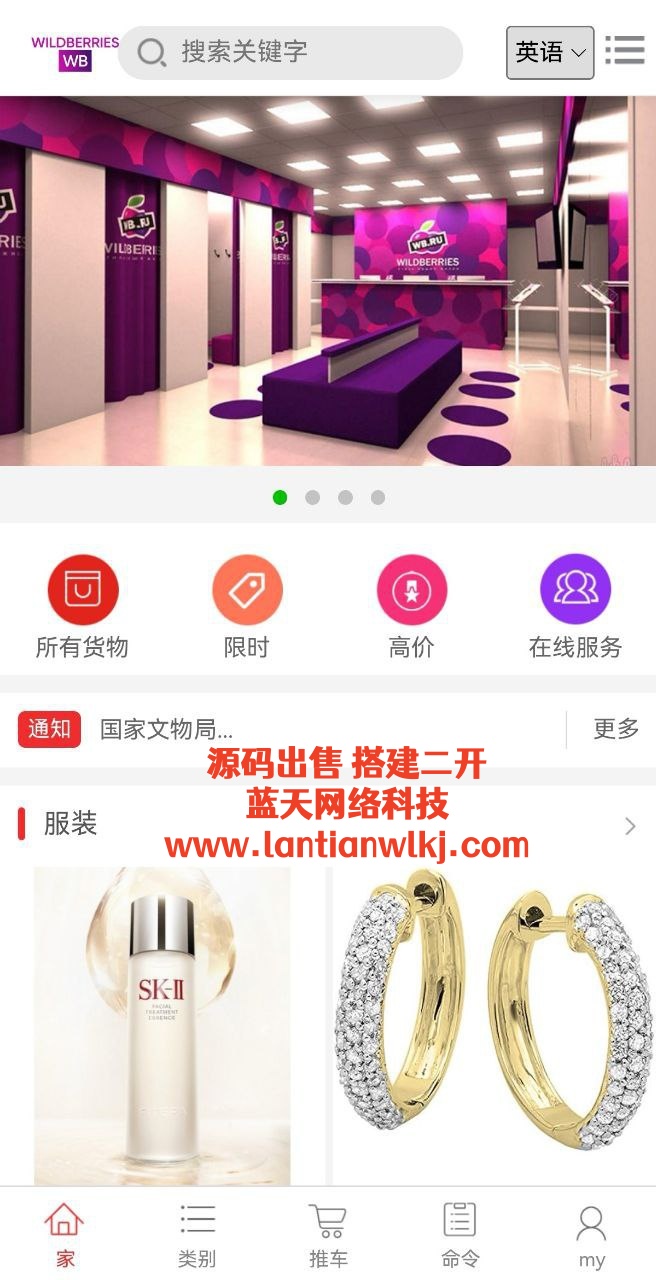Open the 高价 section
The image size is (656, 1280).
pyautogui.click(x=411, y=606)
